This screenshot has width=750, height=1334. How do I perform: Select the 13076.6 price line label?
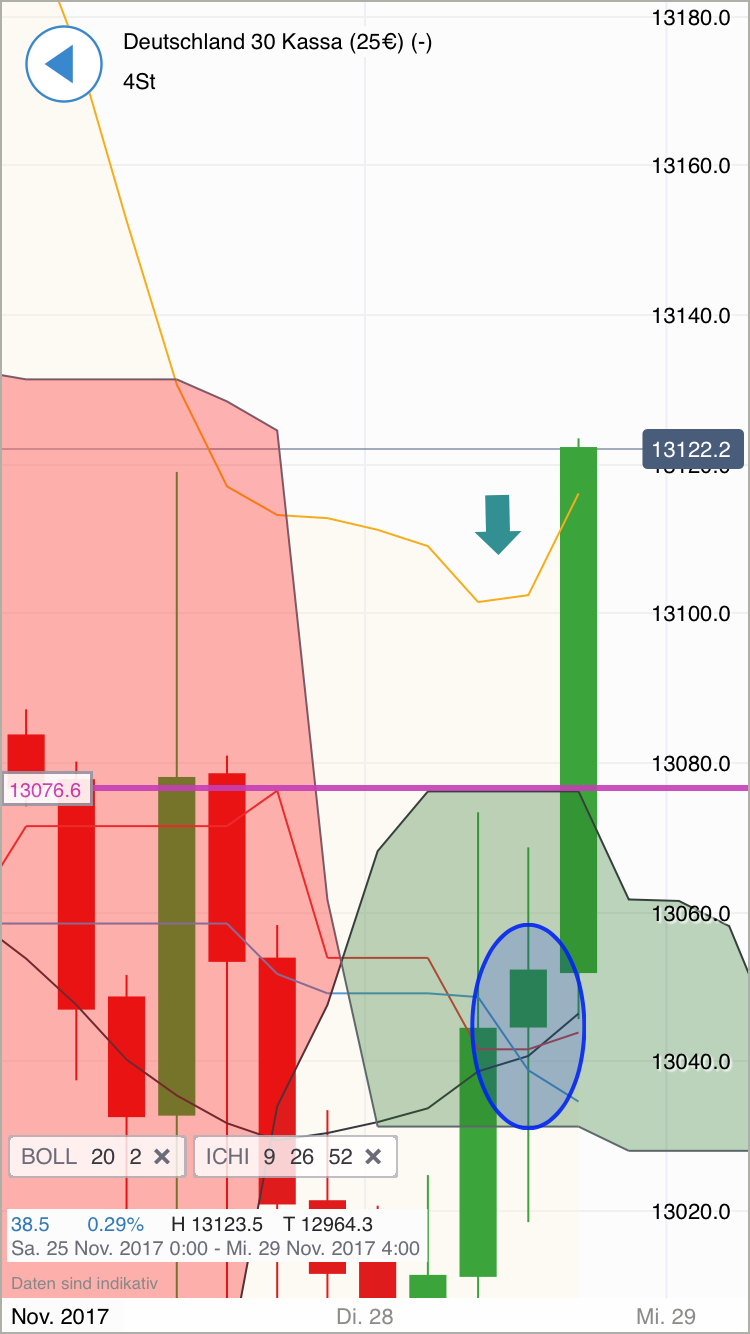tap(47, 789)
